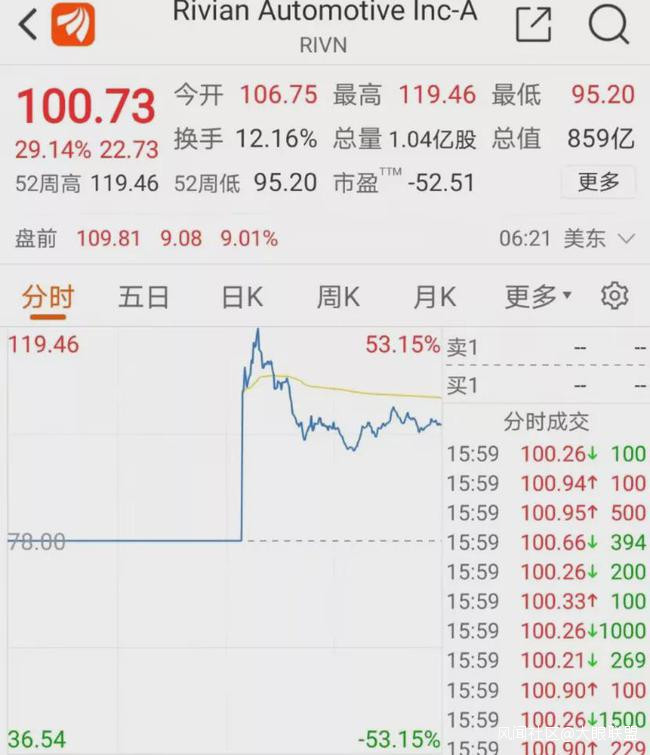Tap the 更多 button for more stats
The image size is (650, 755).
[x=599, y=182]
